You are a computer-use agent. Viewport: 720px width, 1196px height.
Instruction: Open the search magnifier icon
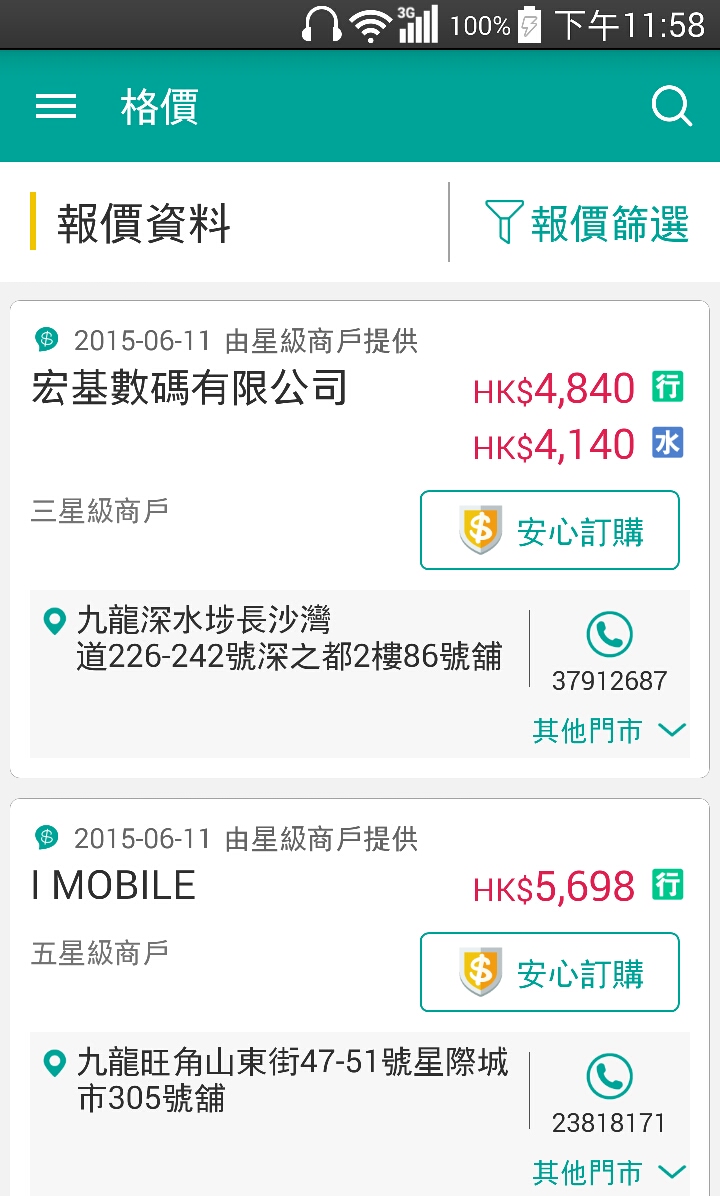click(x=671, y=106)
